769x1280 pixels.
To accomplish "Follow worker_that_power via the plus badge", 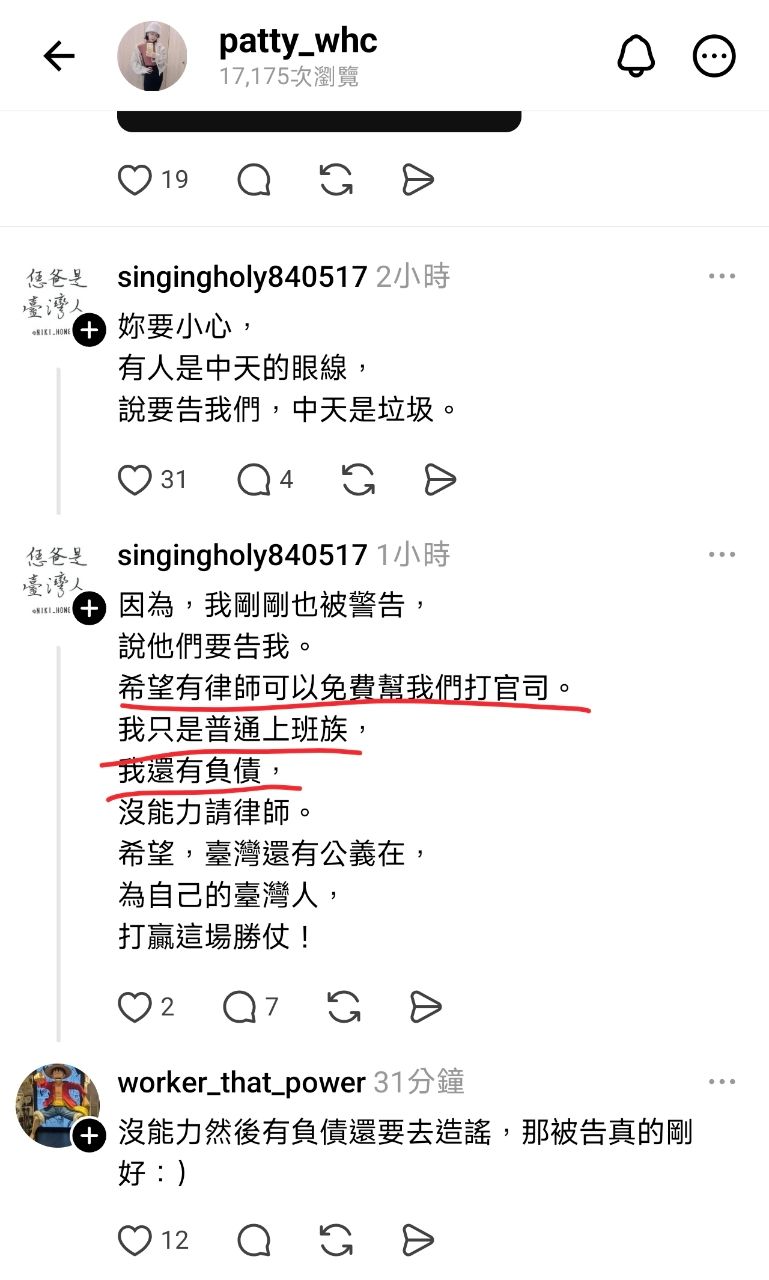I will tap(89, 1136).
